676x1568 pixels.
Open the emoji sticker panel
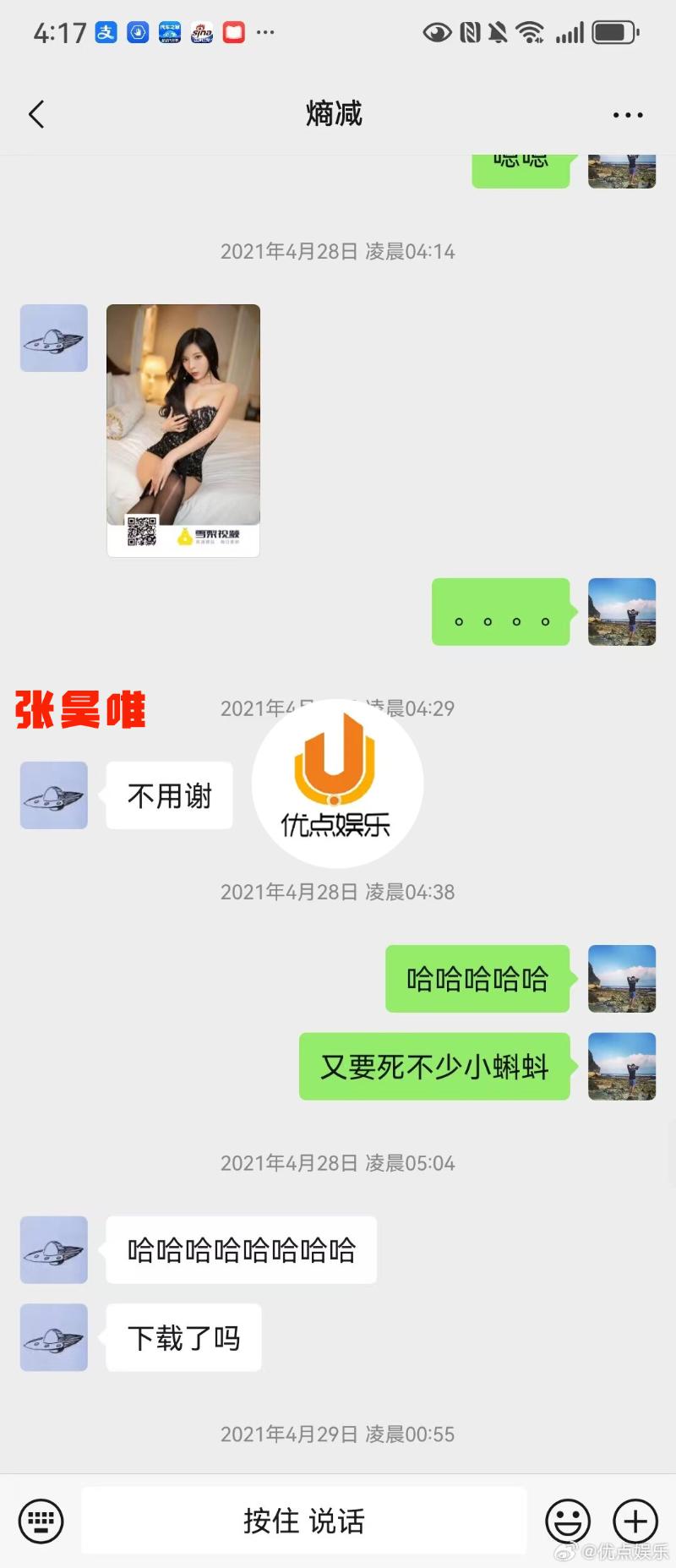pos(568,1521)
